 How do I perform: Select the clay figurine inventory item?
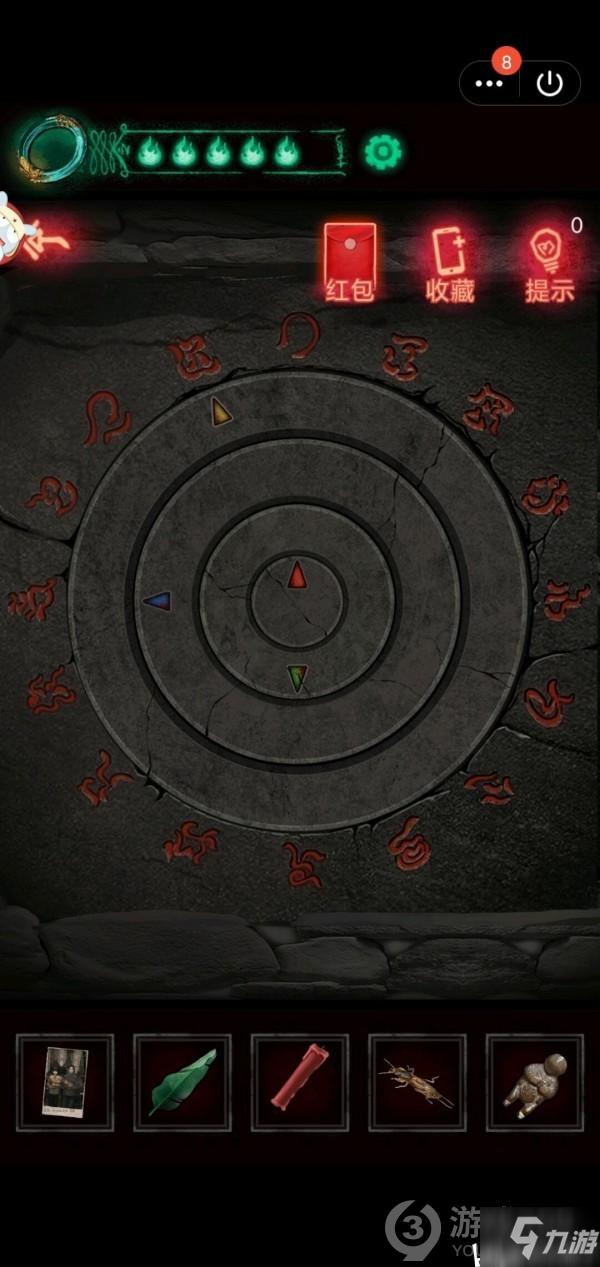[534, 1082]
